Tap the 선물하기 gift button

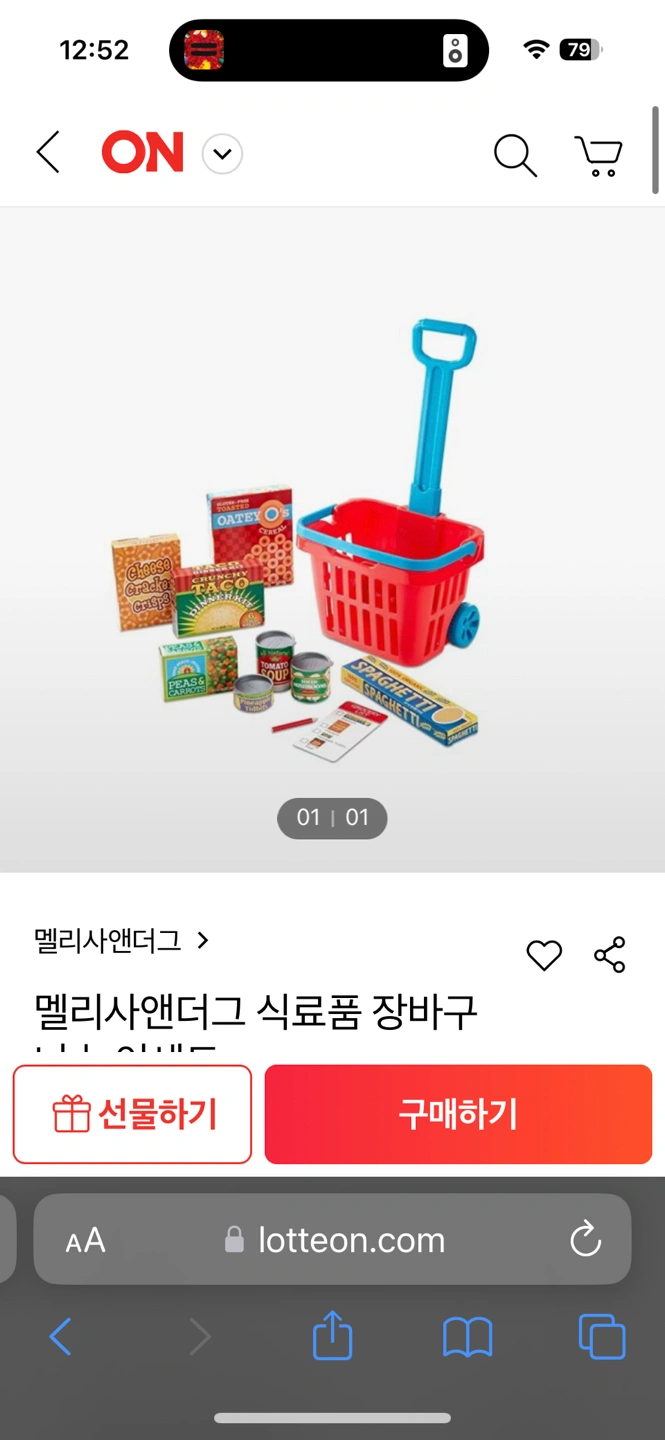click(132, 1114)
